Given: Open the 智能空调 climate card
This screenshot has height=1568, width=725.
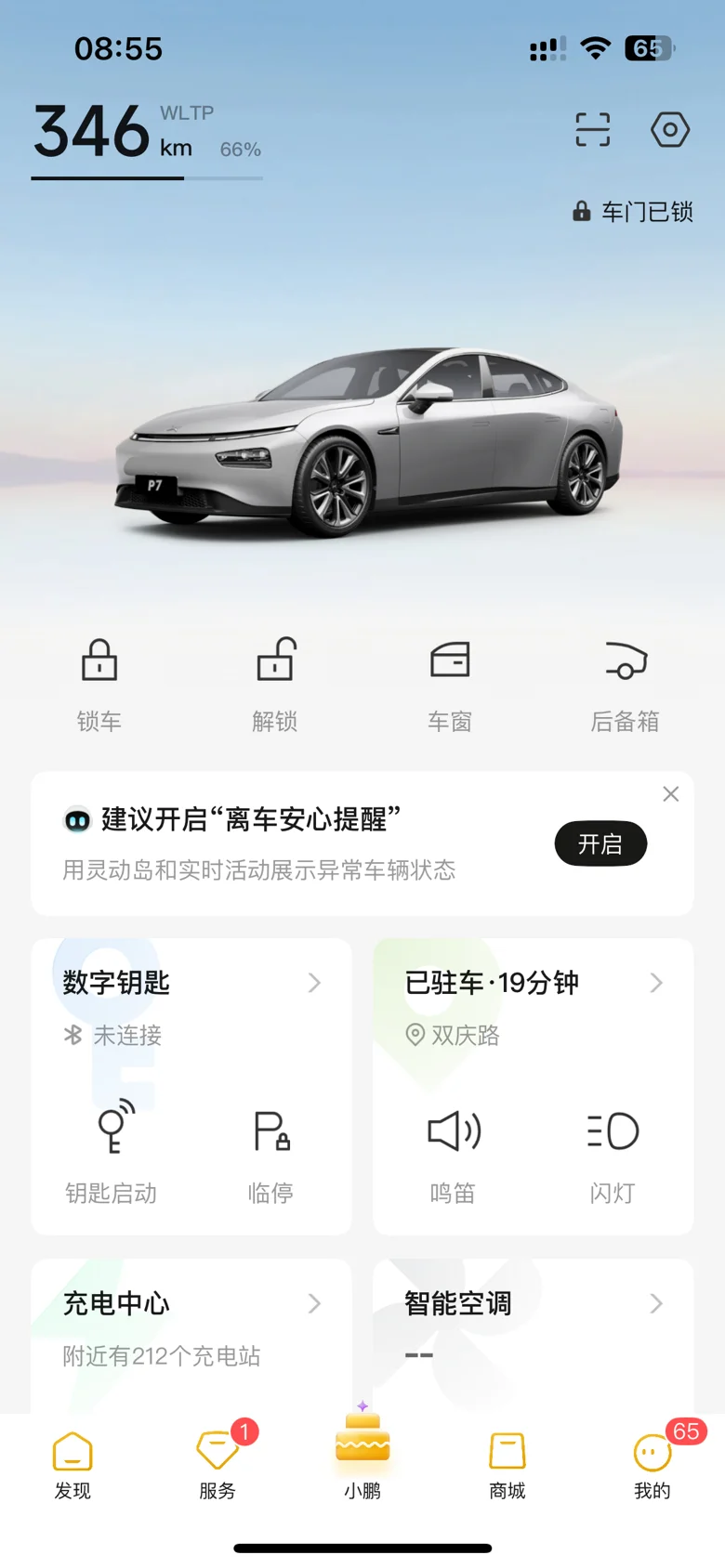Looking at the screenshot, I should pos(533,1304).
